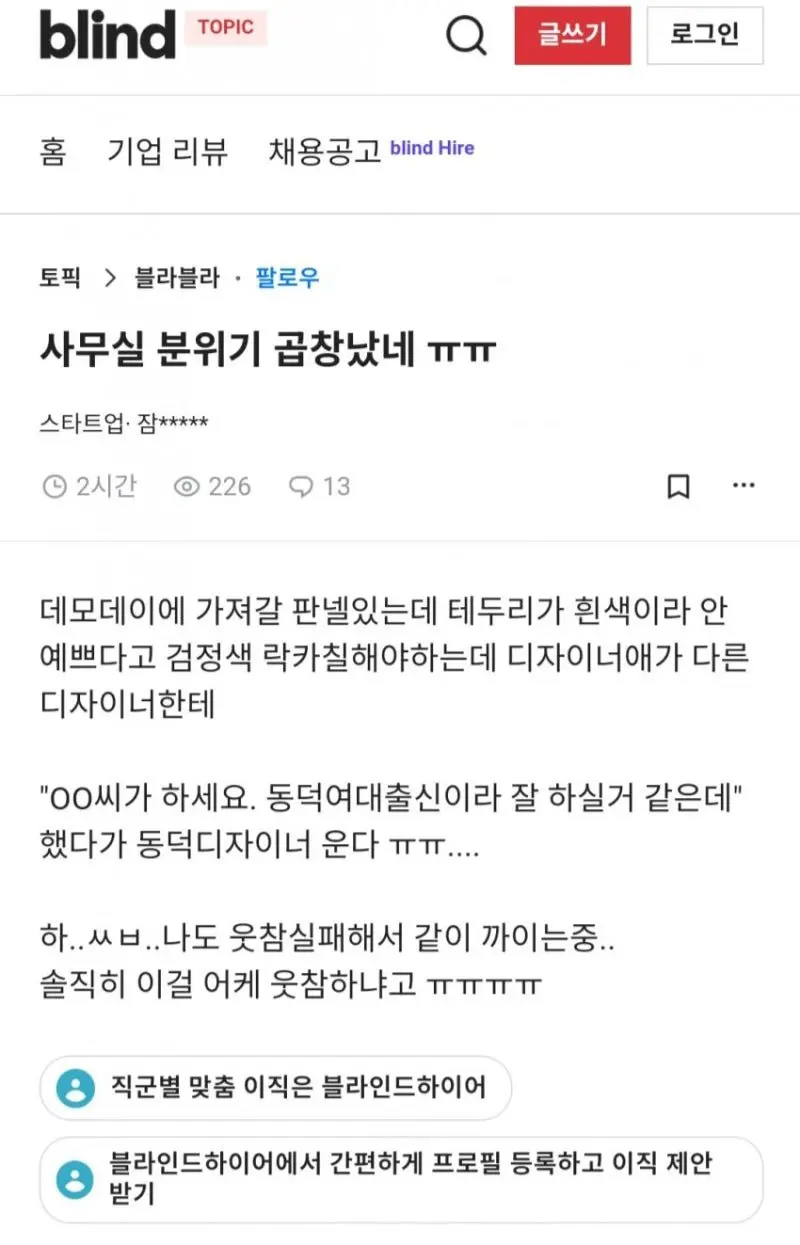Open the blind Hire link
Screen dimensions: 800x1245
(x=432, y=147)
